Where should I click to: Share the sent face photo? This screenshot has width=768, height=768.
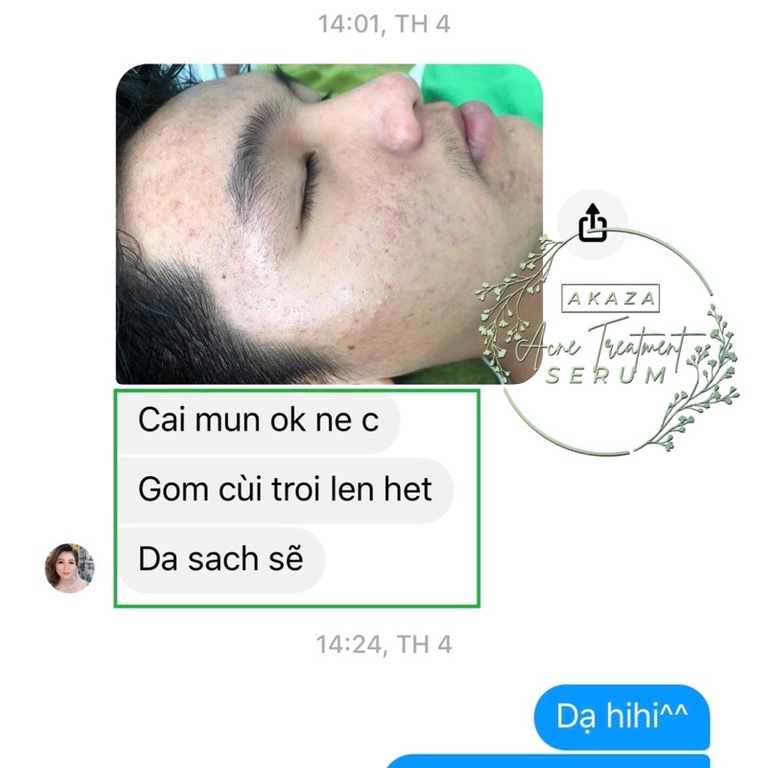pyautogui.click(x=594, y=223)
